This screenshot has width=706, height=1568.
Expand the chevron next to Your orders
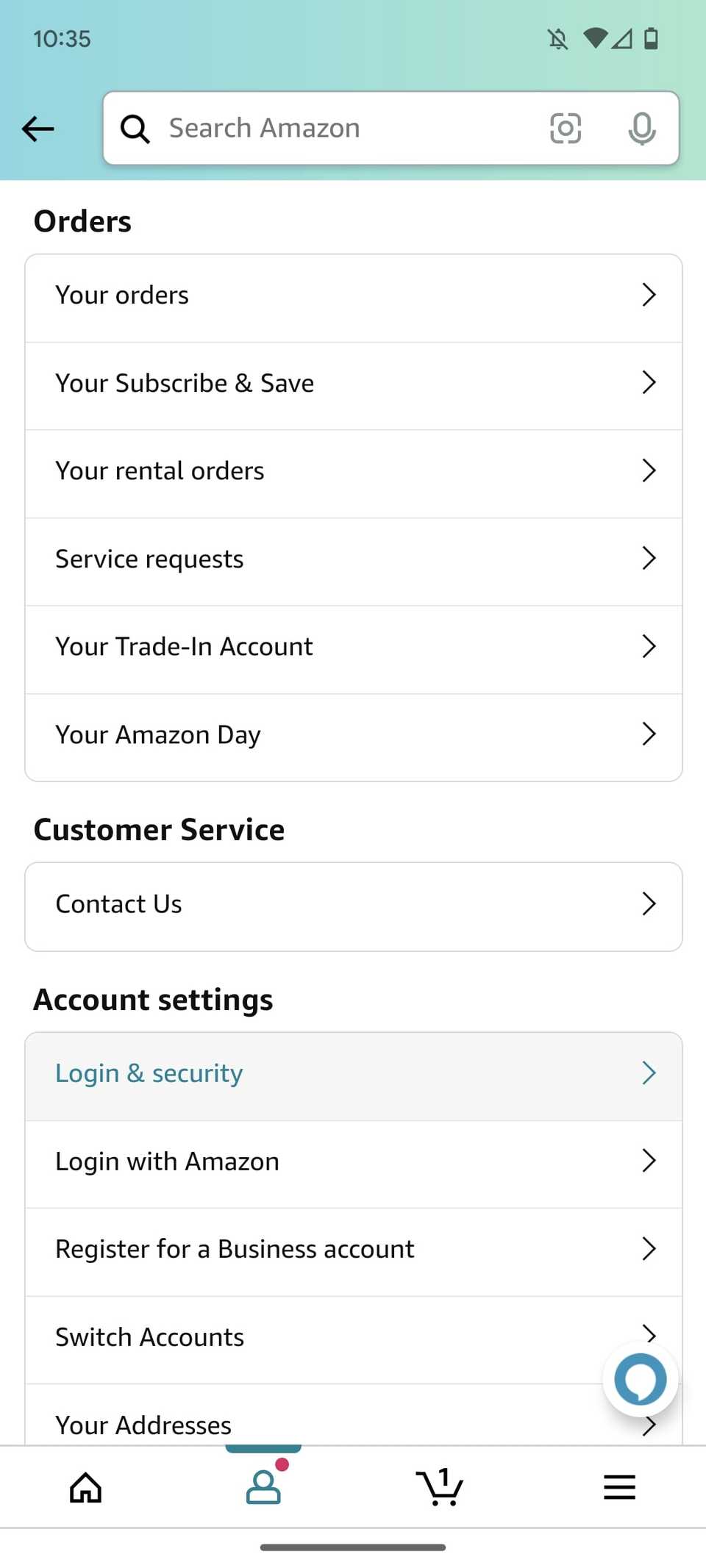[649, 294]
